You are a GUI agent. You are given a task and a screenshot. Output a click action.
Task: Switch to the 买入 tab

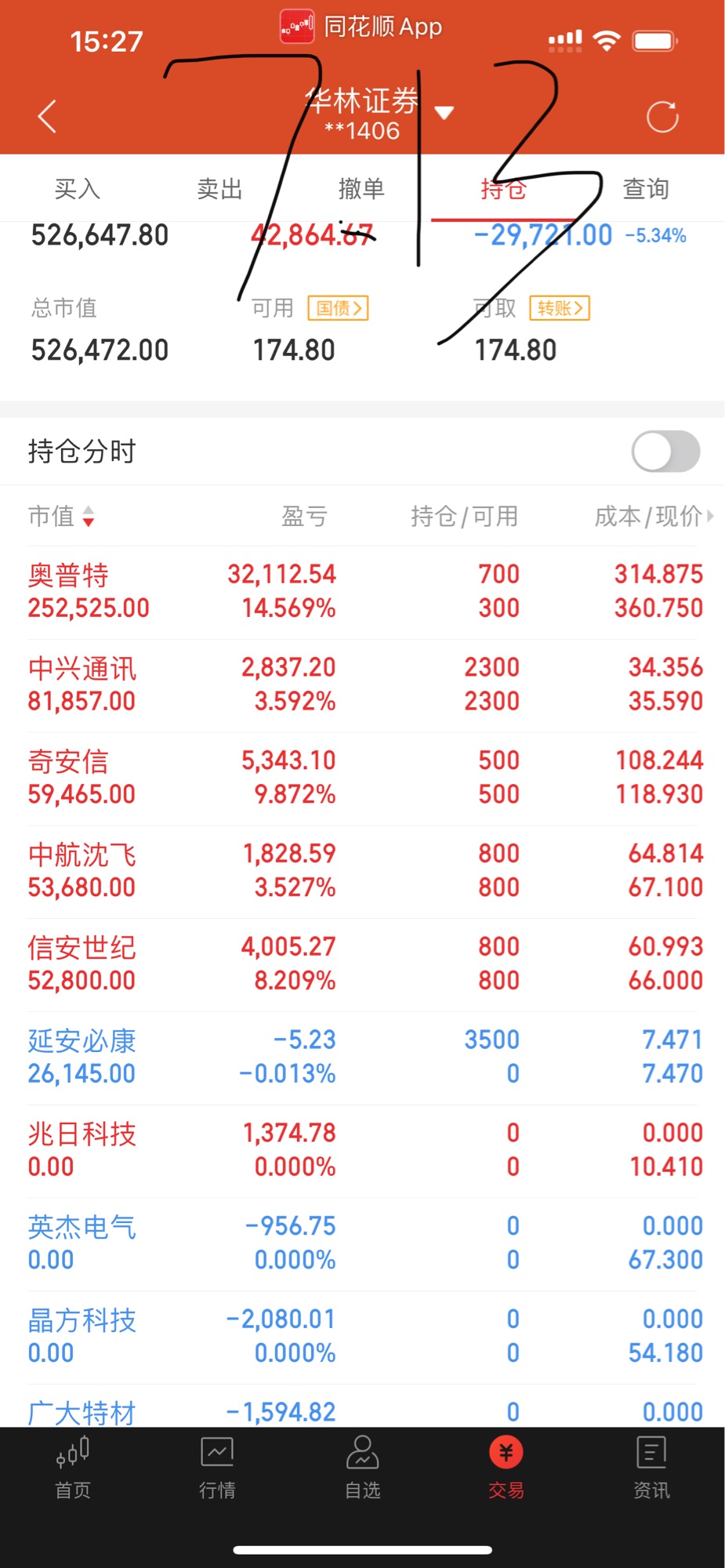[77, 189]
